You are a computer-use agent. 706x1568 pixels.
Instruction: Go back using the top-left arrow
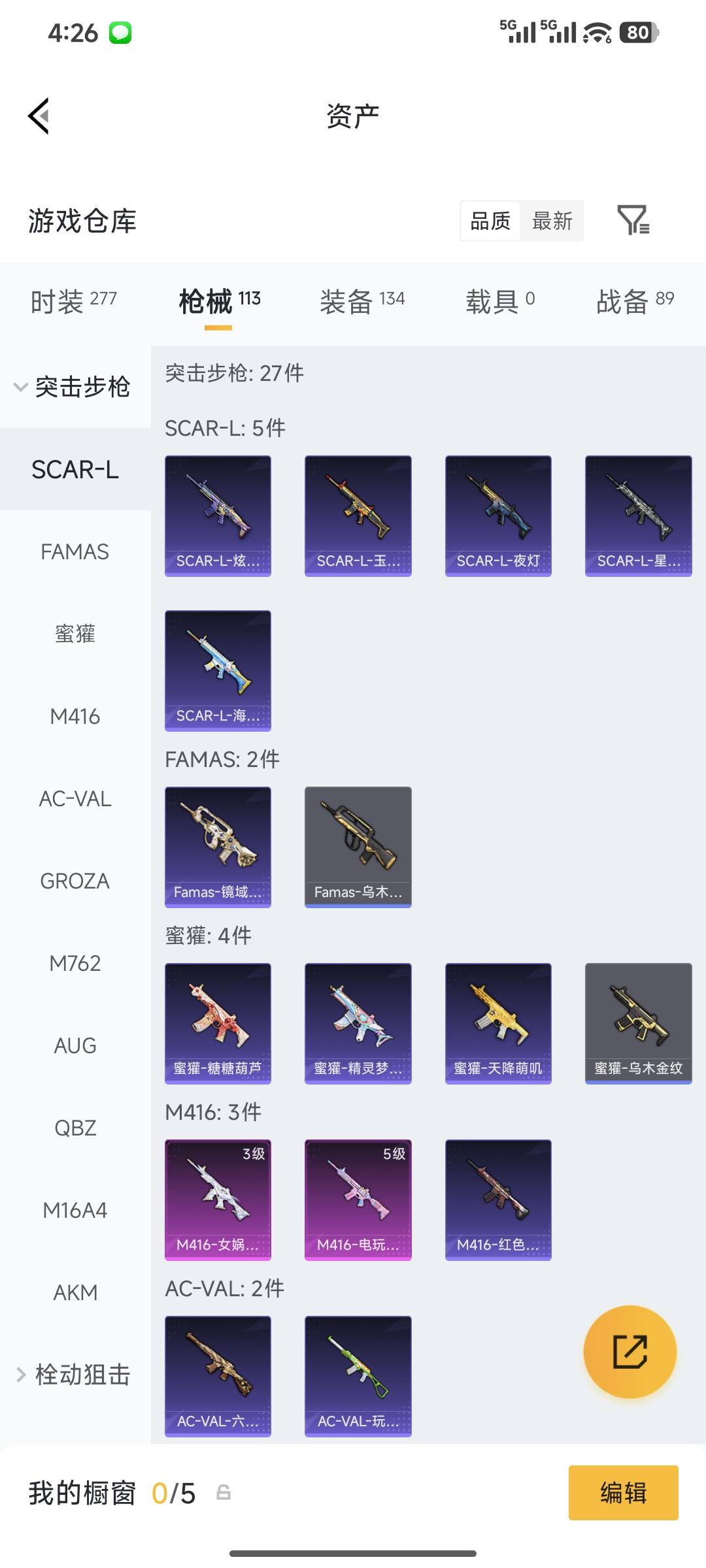click(x=39, y=116)
